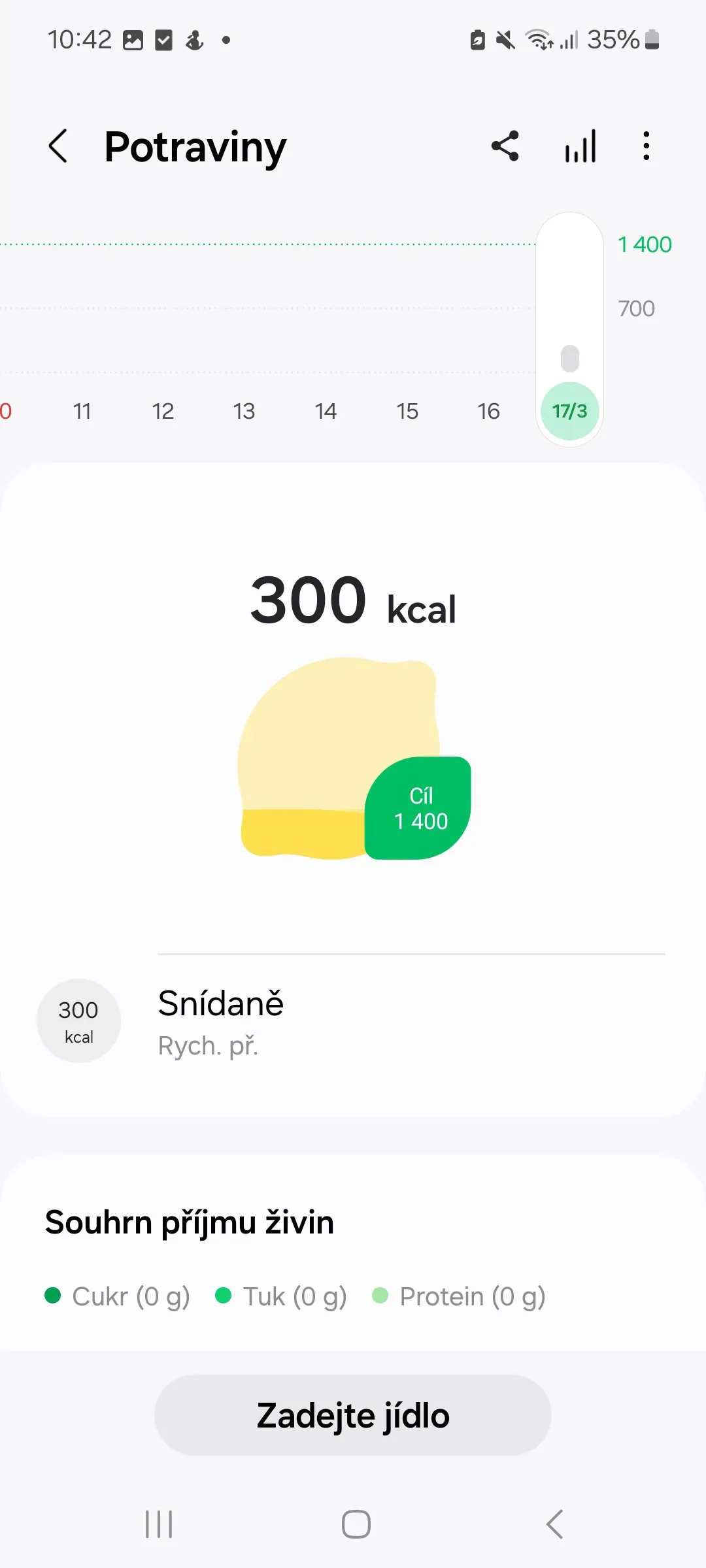Tap the Zadejte jídlo button
Viewport: 706px width, 1568px height.
click(353, 1415)
